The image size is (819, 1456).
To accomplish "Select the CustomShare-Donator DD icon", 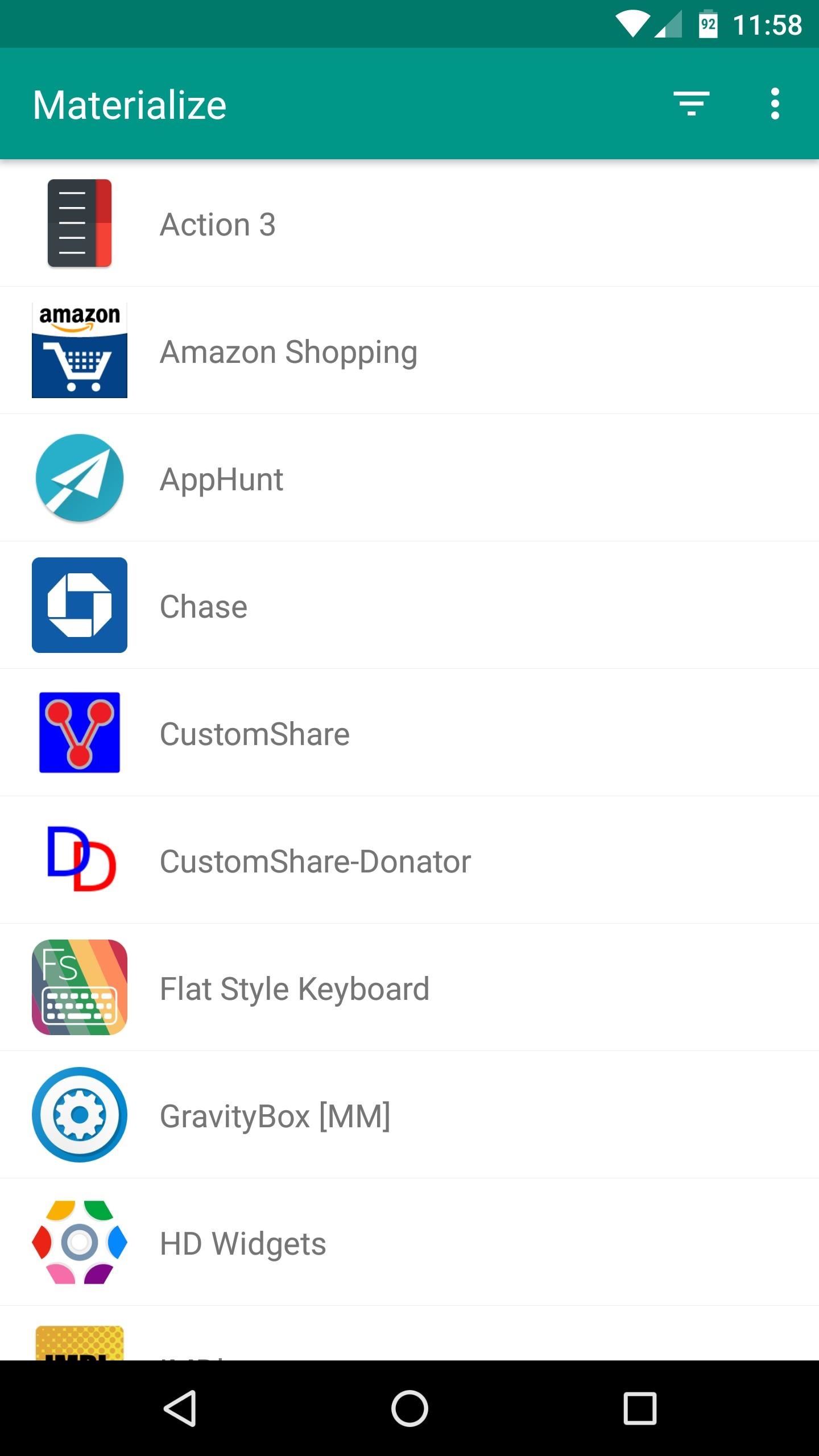I will (x=80, y=860).
